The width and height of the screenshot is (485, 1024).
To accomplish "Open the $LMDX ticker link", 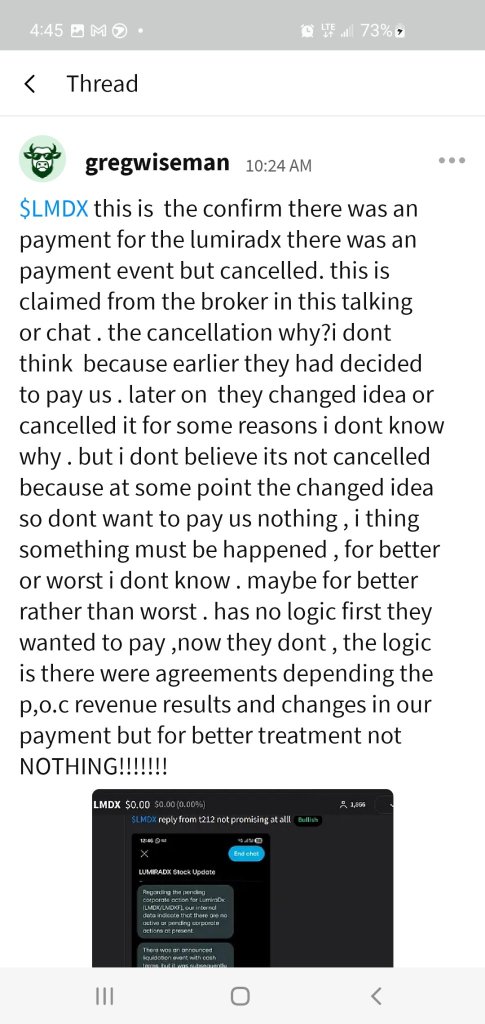I will click(54, 210).
